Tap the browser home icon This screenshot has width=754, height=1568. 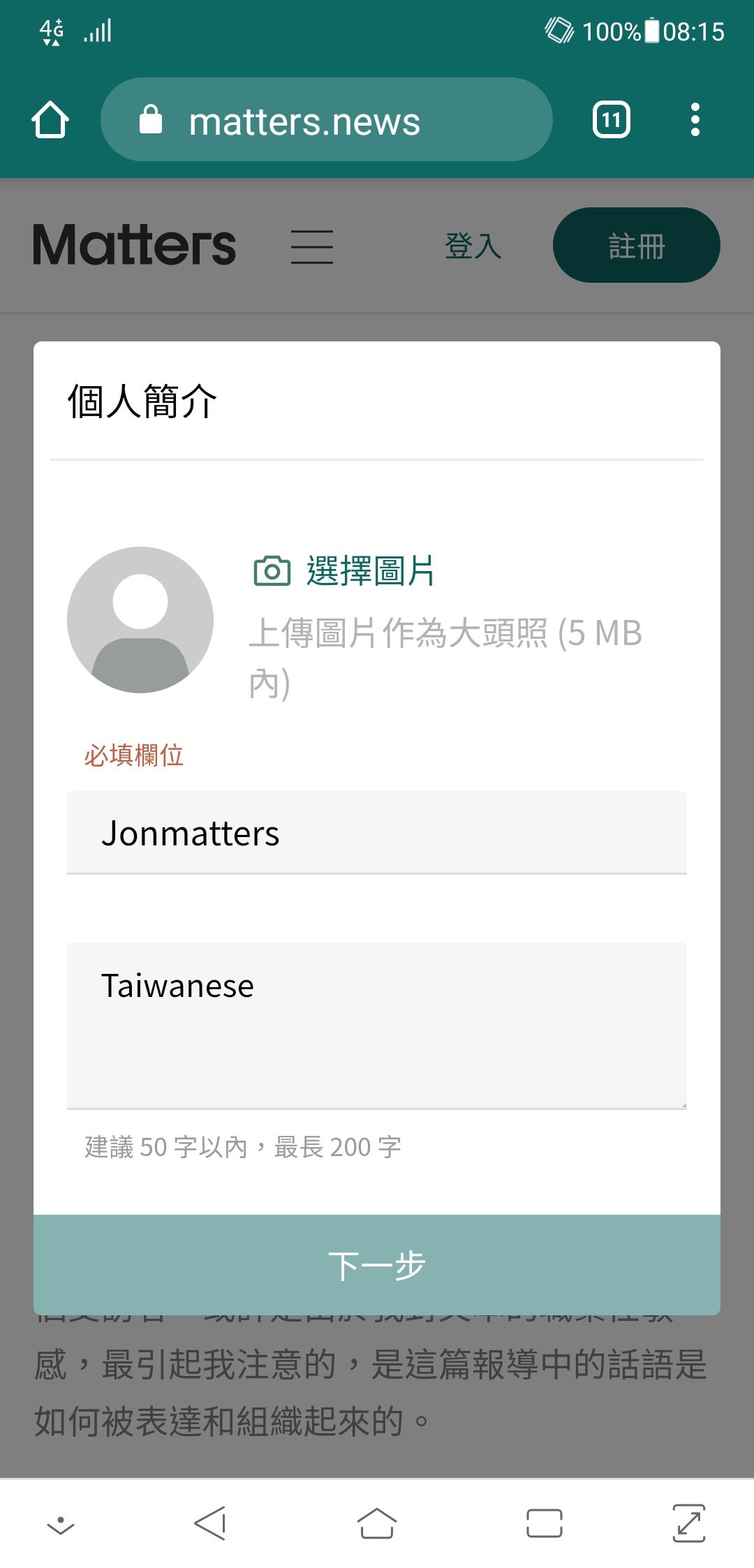tap(50, 120)
